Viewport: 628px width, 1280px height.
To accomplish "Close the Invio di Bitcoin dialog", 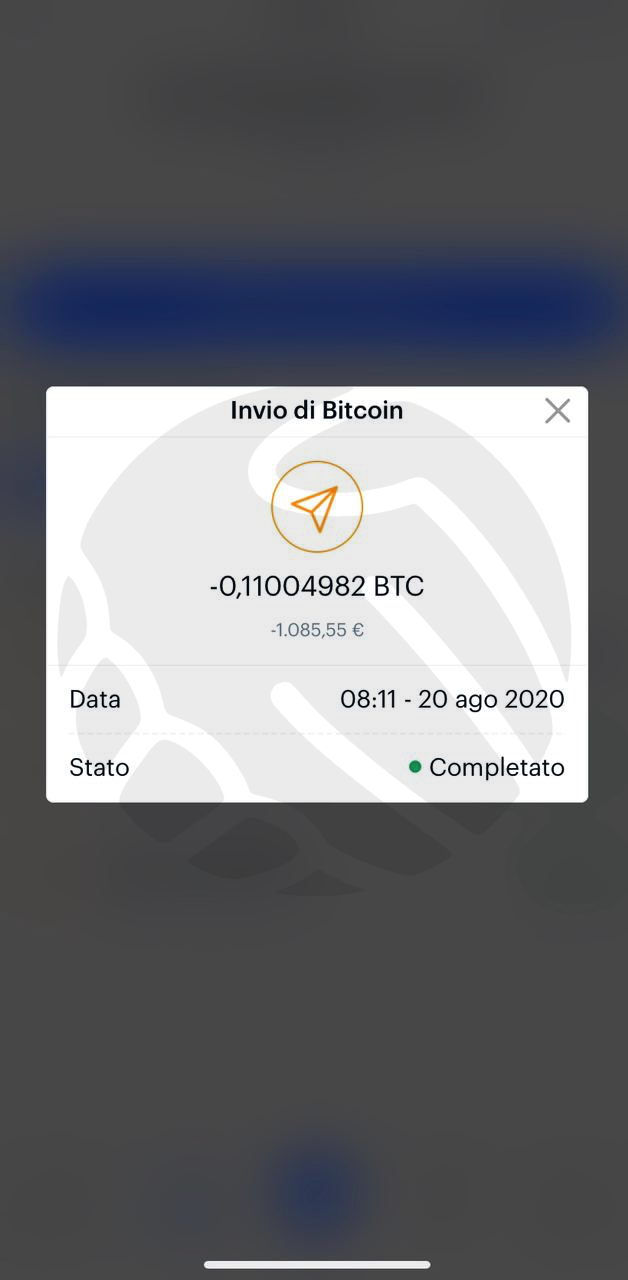I will pos(557,410).
